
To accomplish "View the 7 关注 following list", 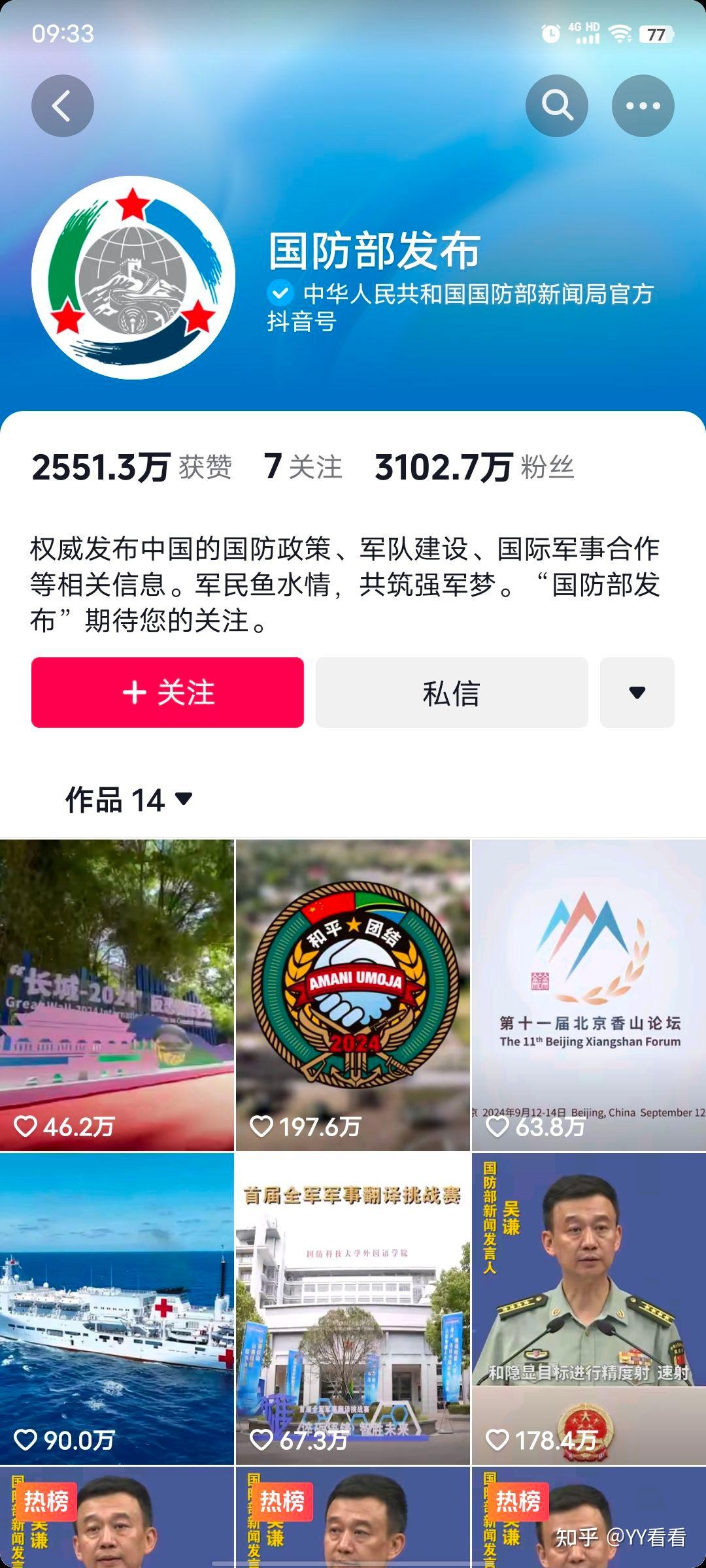I will coord(303,467).
